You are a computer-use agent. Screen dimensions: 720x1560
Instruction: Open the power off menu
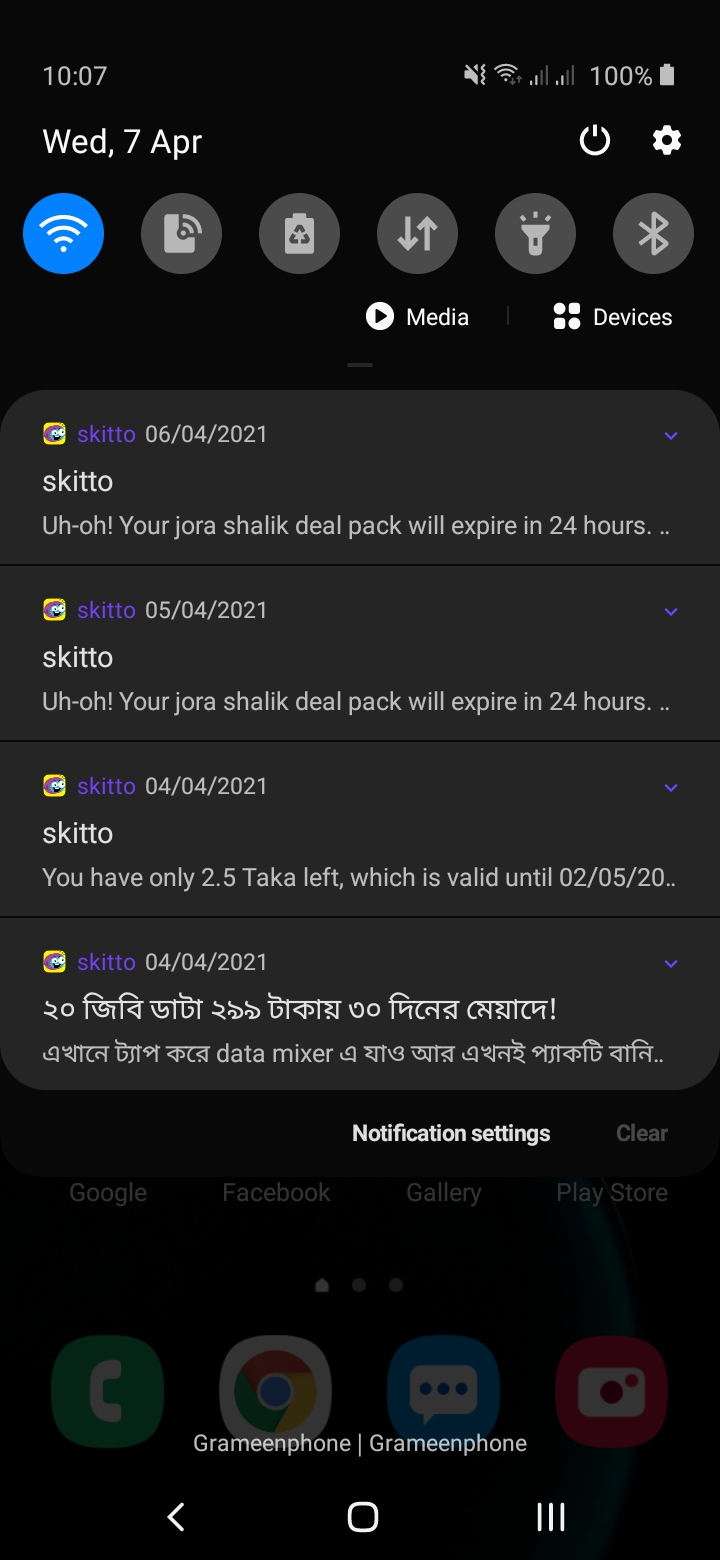595,141
